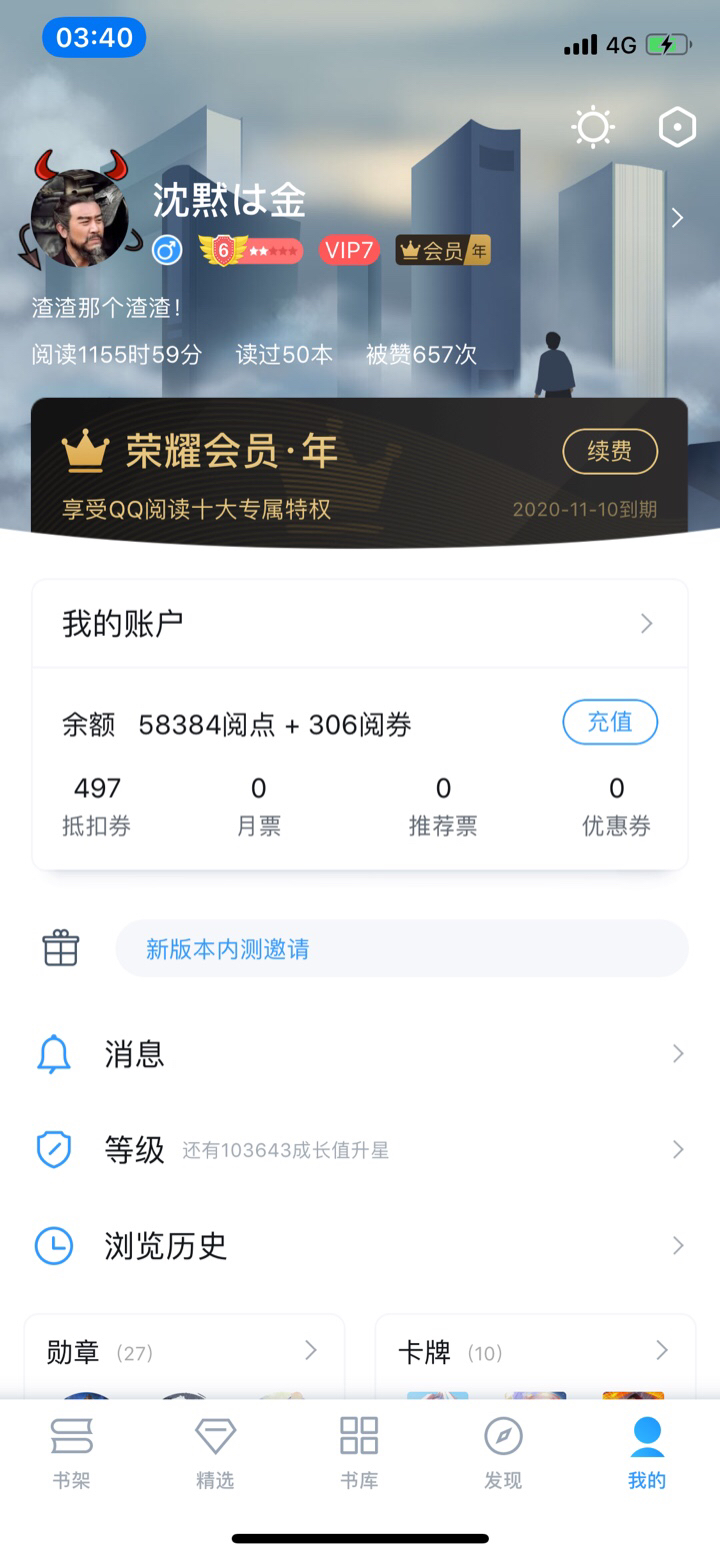View the 月票 monthly tickets
720x1560 pixels.
tap(258, 806)
